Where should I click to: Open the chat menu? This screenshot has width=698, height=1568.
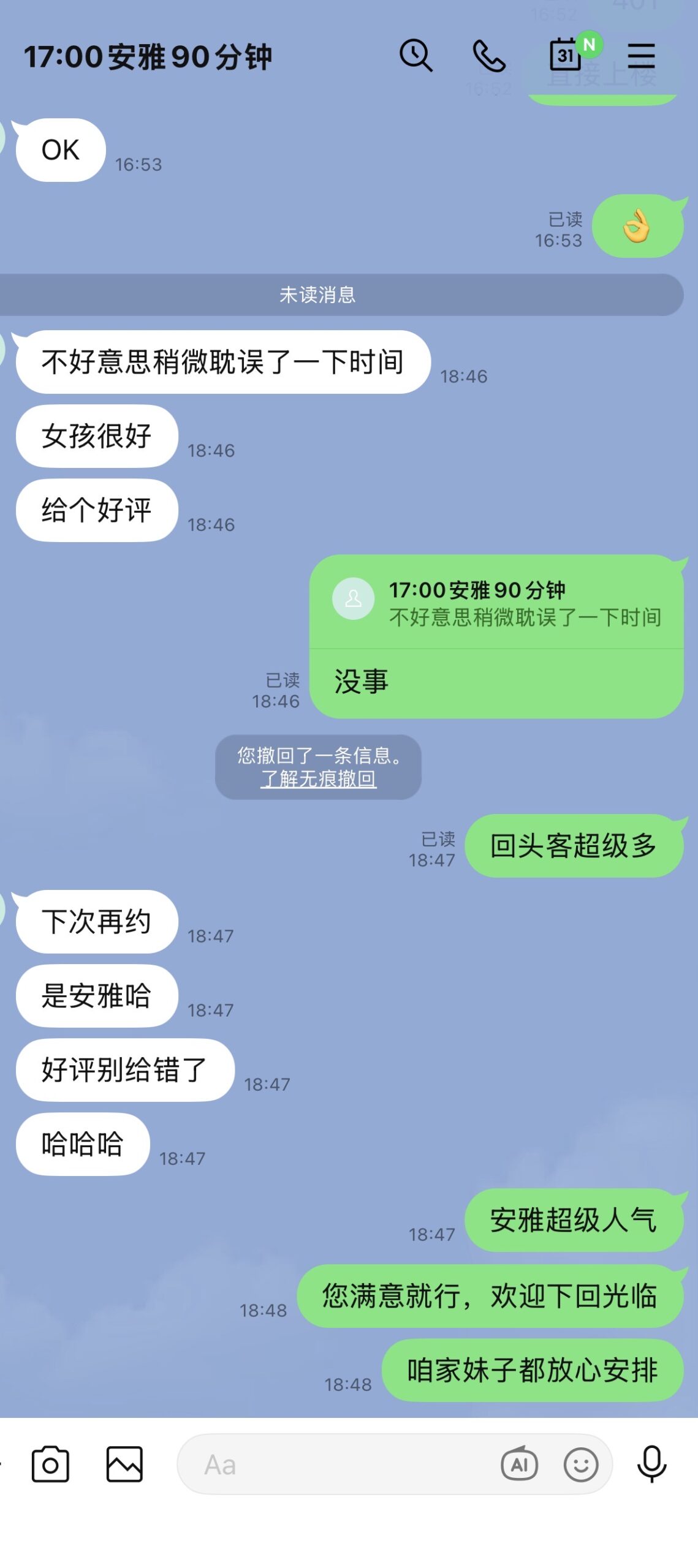tap(641, 56)
